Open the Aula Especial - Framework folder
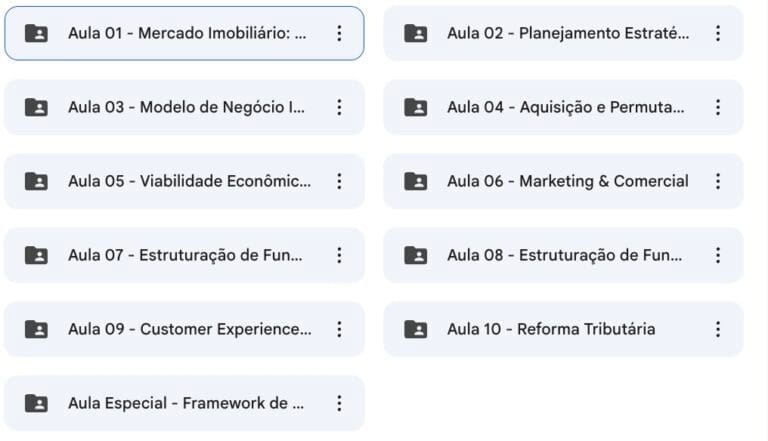 coord(185,403)
